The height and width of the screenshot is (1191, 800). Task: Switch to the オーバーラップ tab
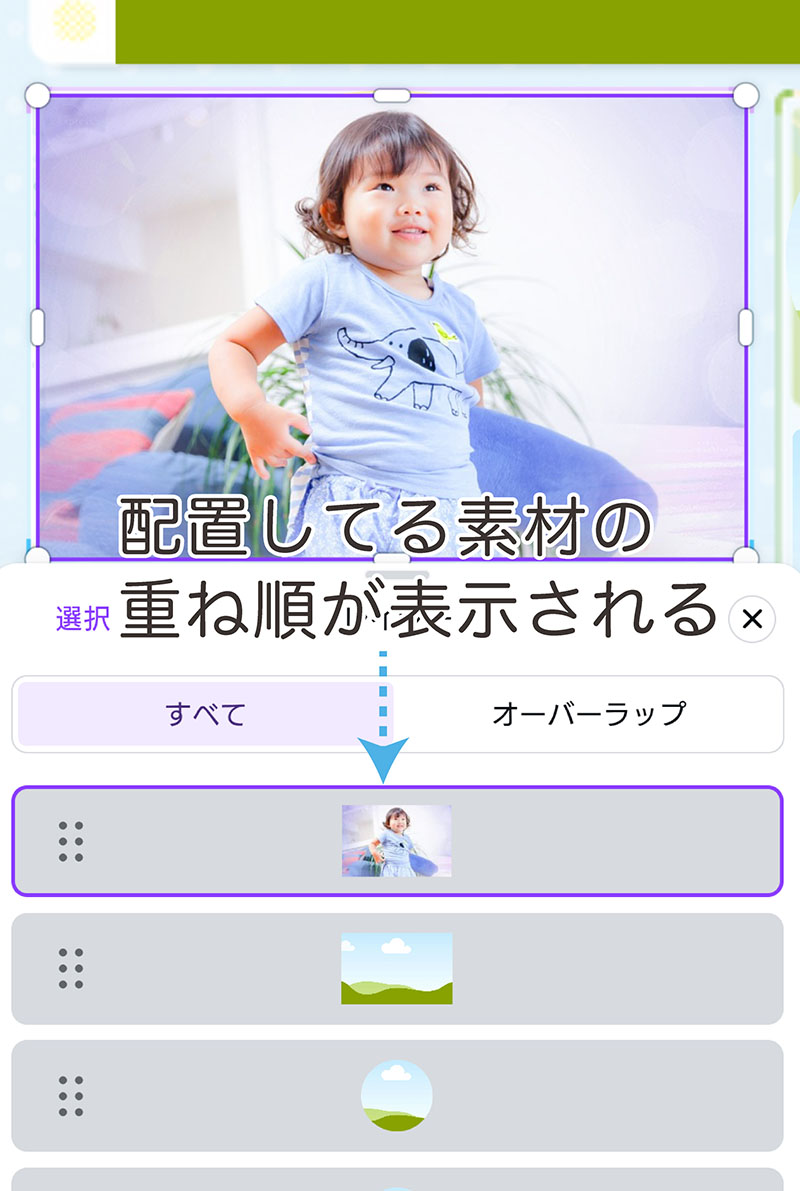[x=588, y=714]
